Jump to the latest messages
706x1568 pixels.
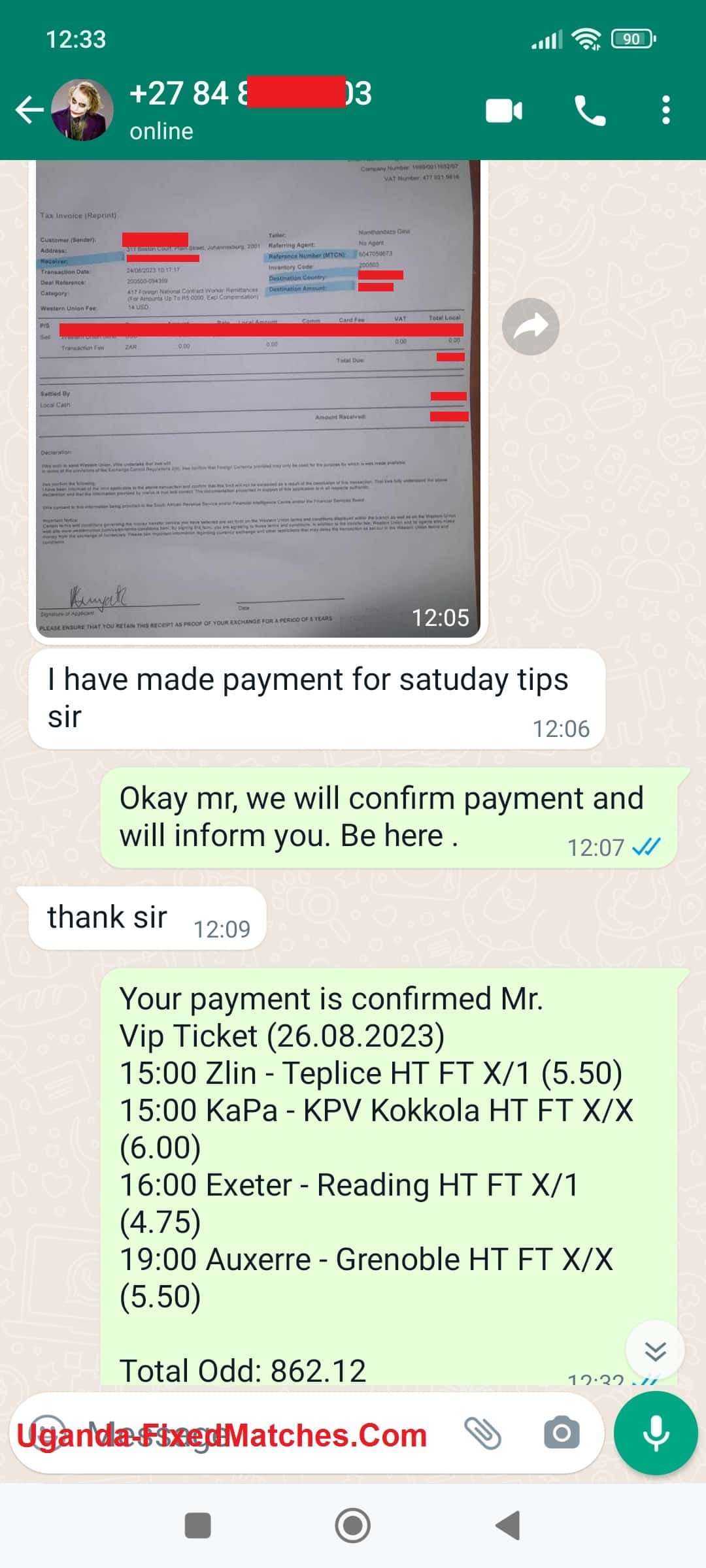tap(654, 1350)
